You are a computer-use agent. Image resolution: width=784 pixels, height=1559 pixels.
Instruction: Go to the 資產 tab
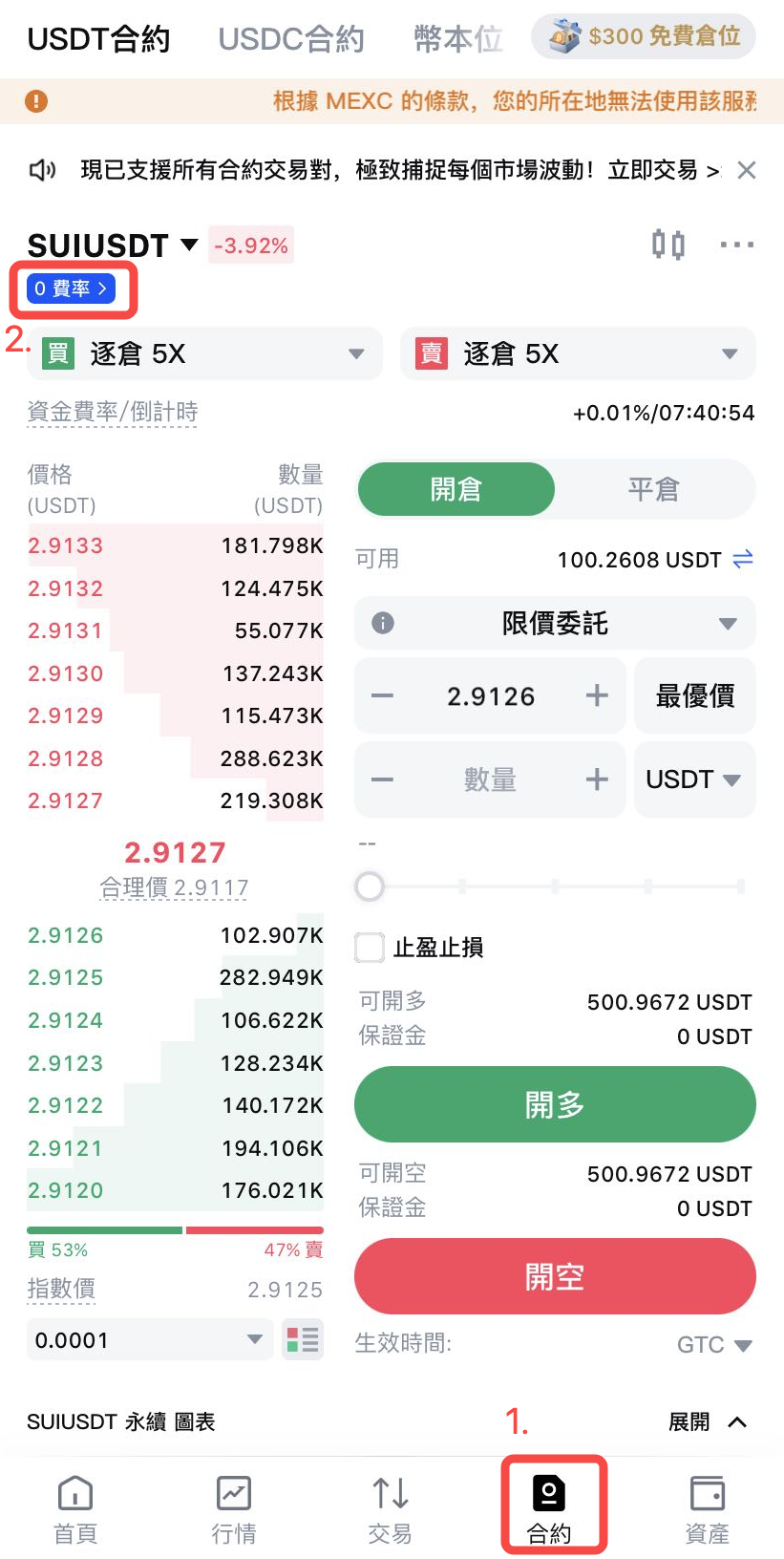(x=707, y=1507)
